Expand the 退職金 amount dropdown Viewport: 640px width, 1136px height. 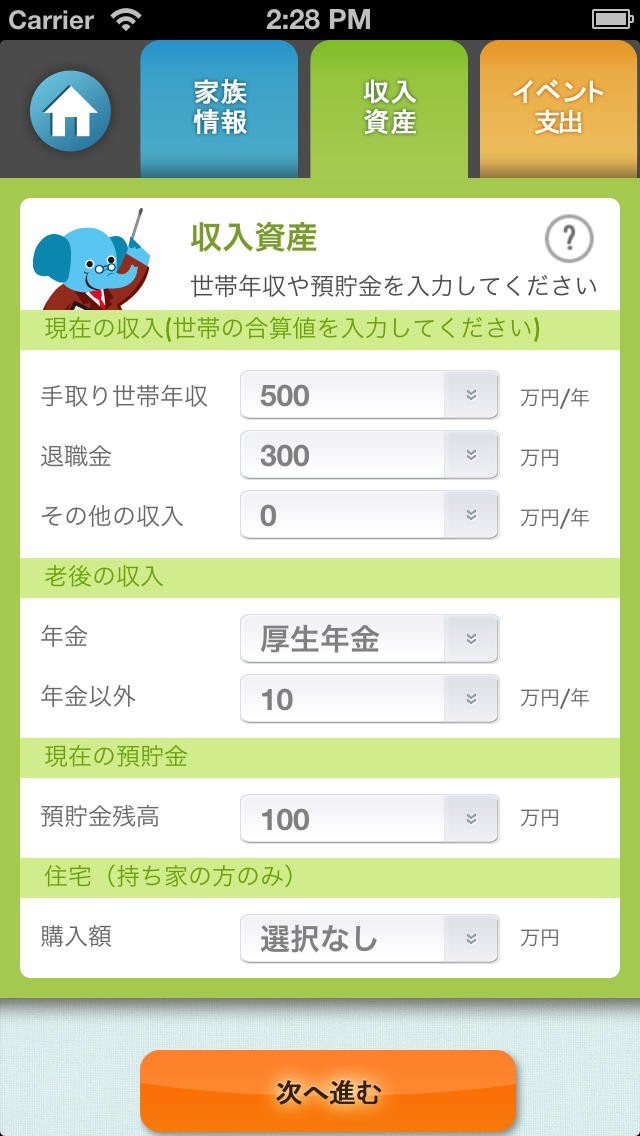[369, 456]
